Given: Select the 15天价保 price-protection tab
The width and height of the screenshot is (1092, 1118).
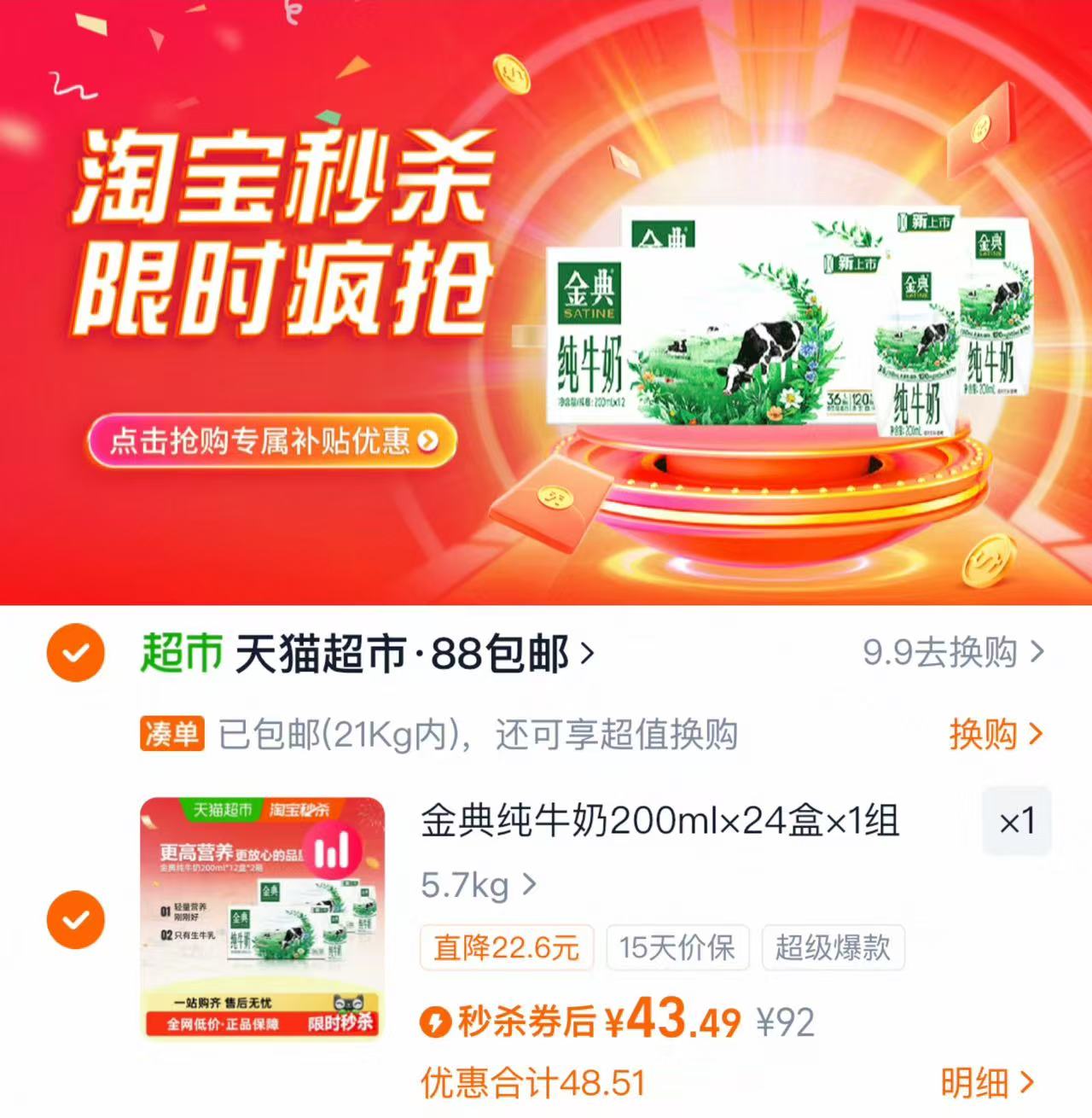Looking at the screenshot, I should [x=678, y=947].
